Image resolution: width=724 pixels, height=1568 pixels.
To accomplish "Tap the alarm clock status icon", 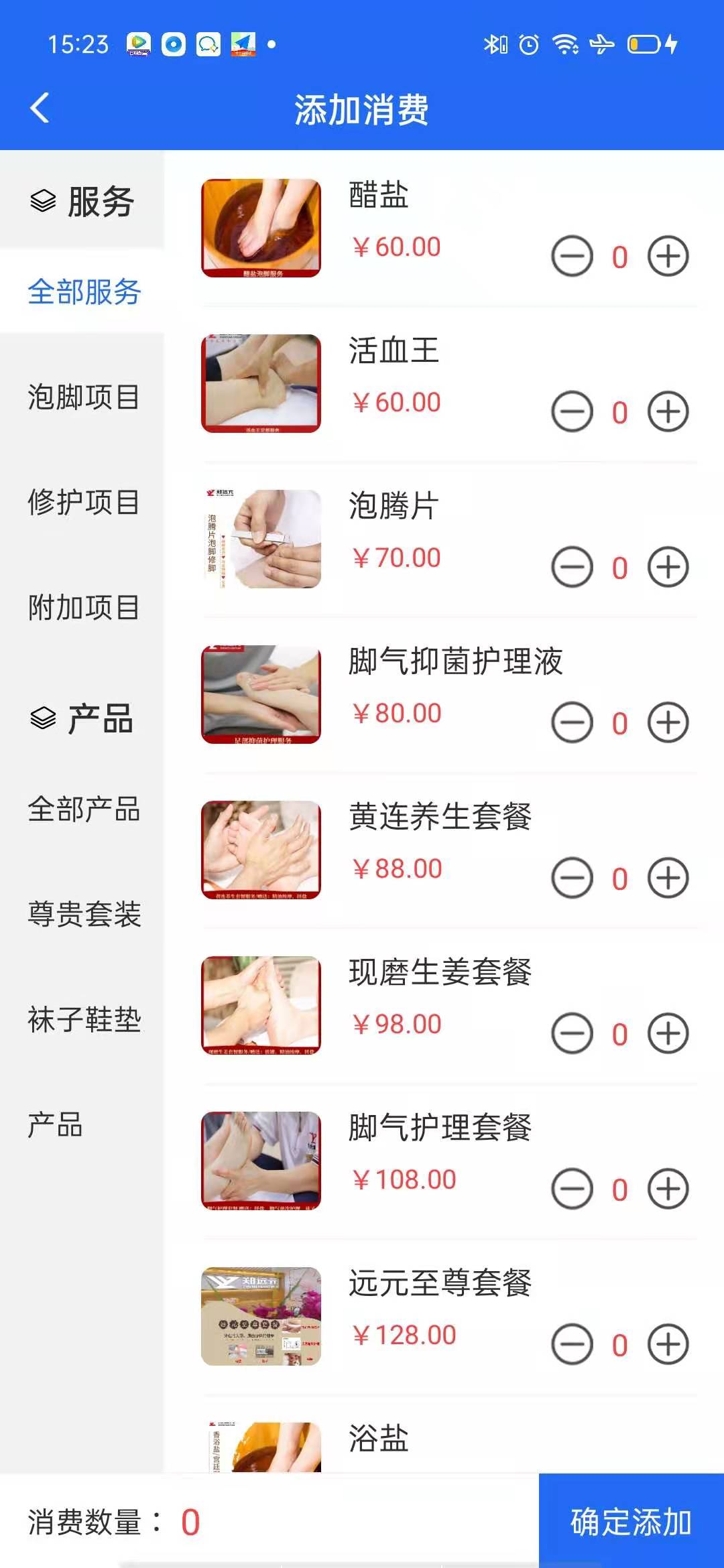I will click(x=529, y=46).
